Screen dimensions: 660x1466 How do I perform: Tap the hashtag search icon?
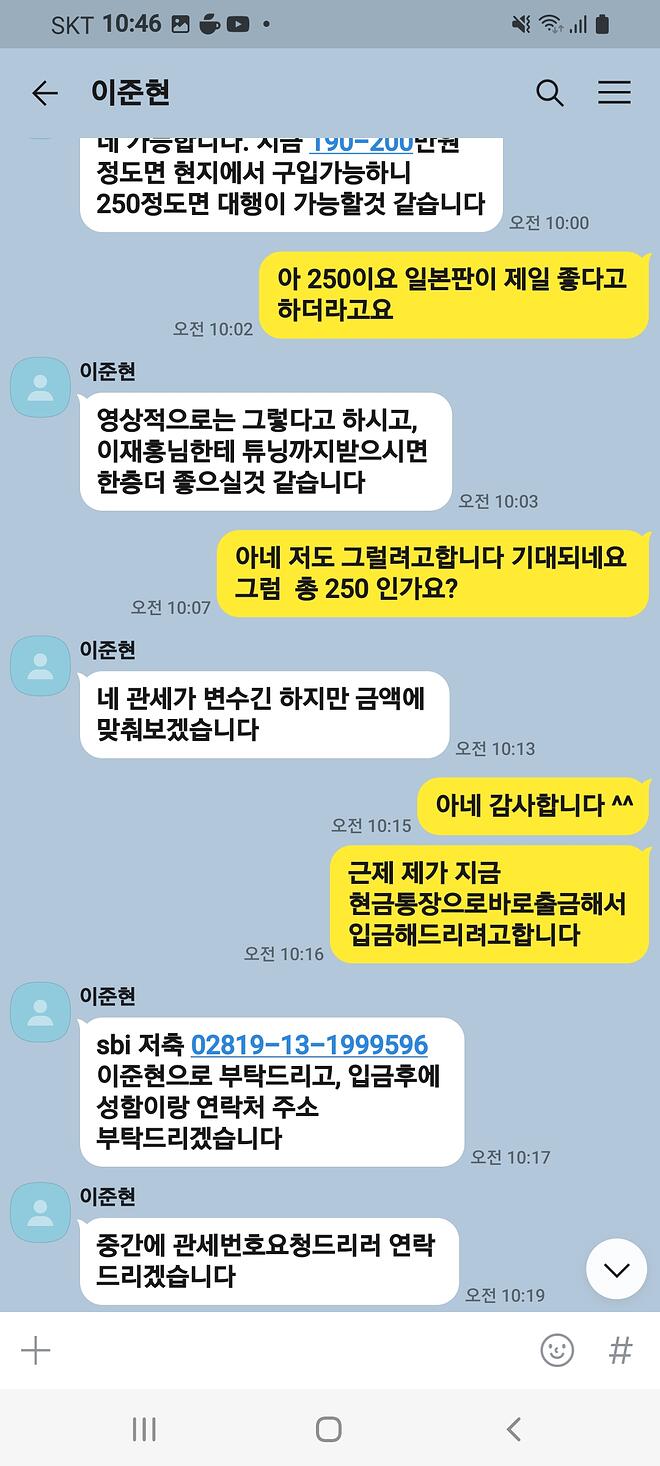[x=621, y=1350]
